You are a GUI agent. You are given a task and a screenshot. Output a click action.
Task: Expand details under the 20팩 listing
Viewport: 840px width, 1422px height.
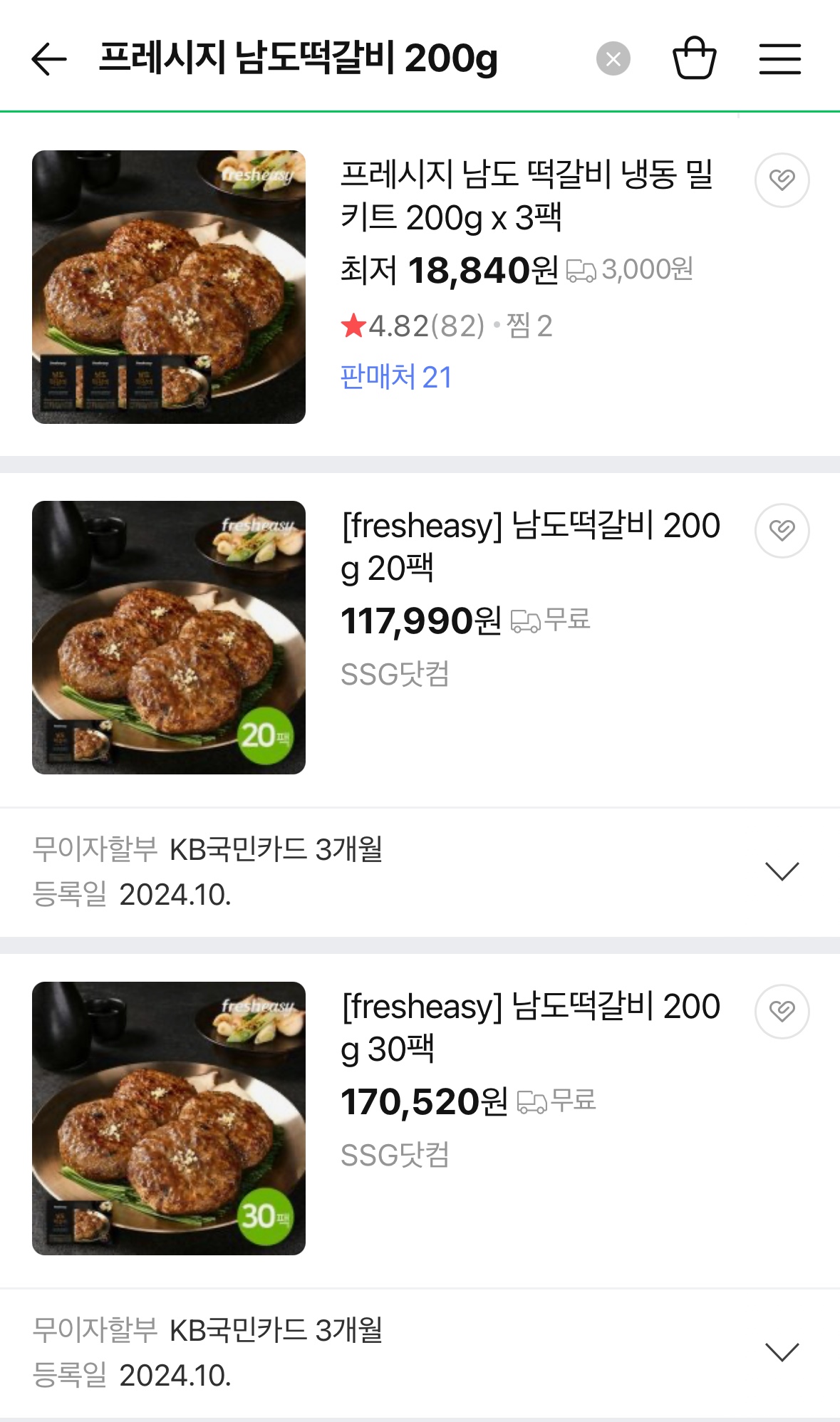782,871
